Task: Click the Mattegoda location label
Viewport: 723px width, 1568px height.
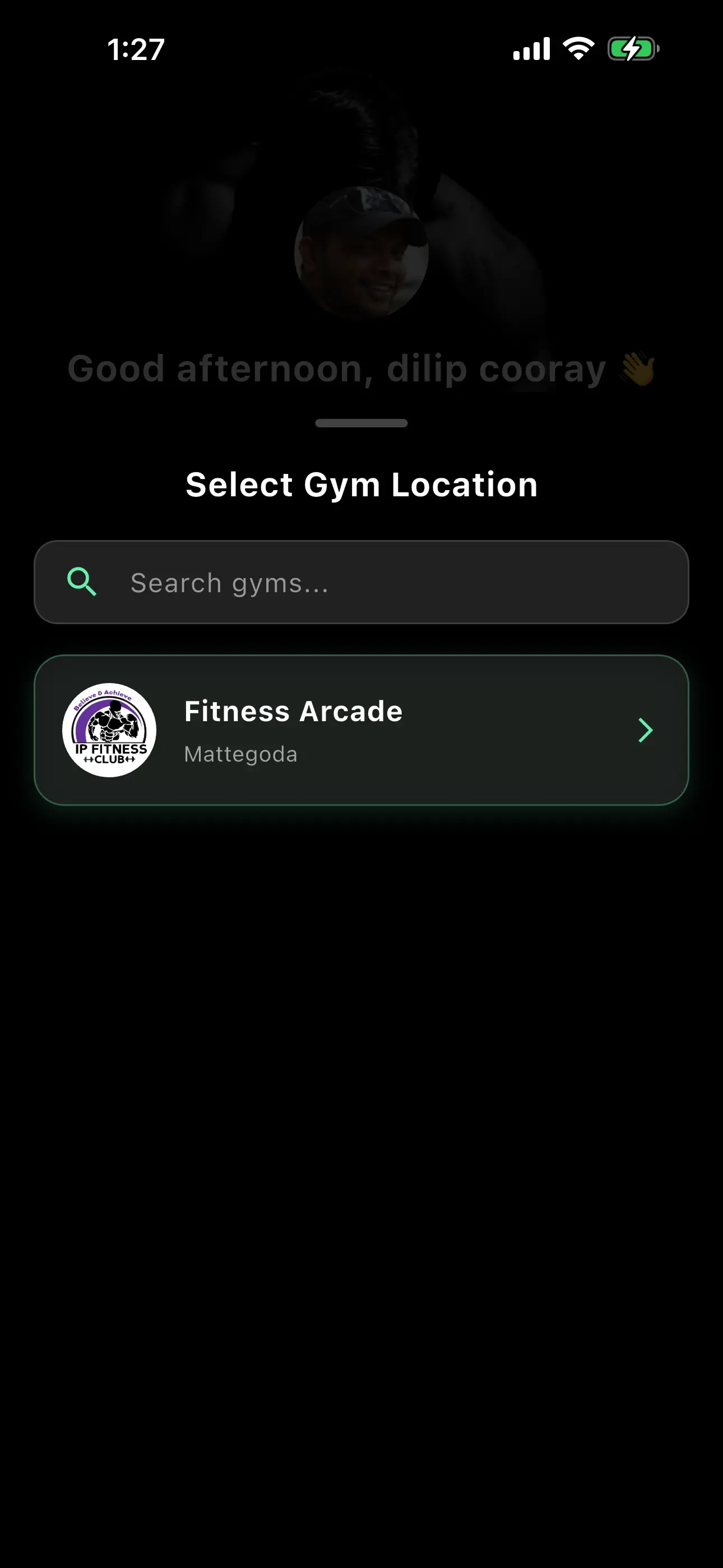Action: pos(240,754)
